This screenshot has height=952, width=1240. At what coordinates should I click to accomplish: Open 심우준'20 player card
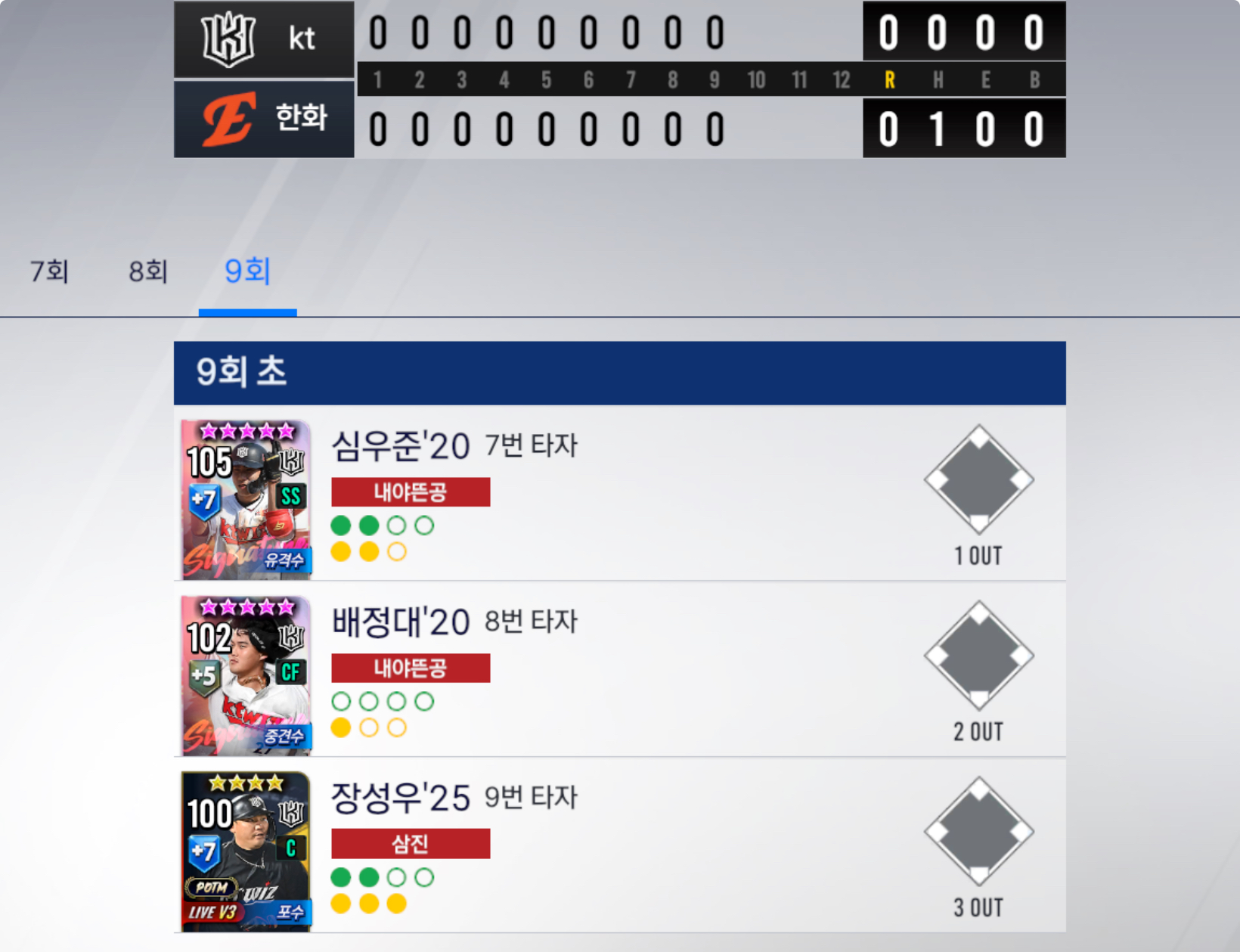246,499
